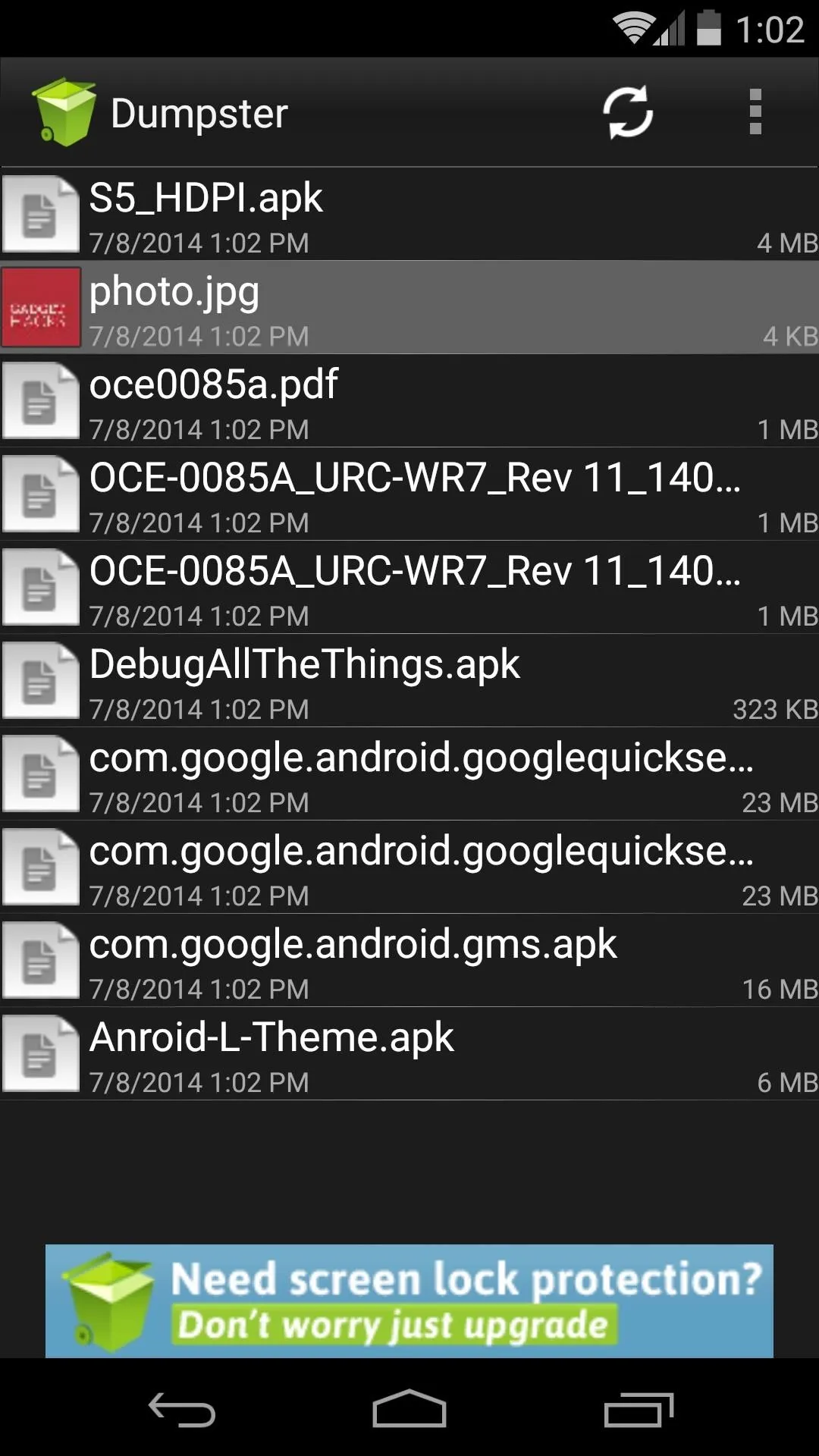Open the overflow menu
This screenshot has width=819, height=1456.
click(x=755, y=112)
